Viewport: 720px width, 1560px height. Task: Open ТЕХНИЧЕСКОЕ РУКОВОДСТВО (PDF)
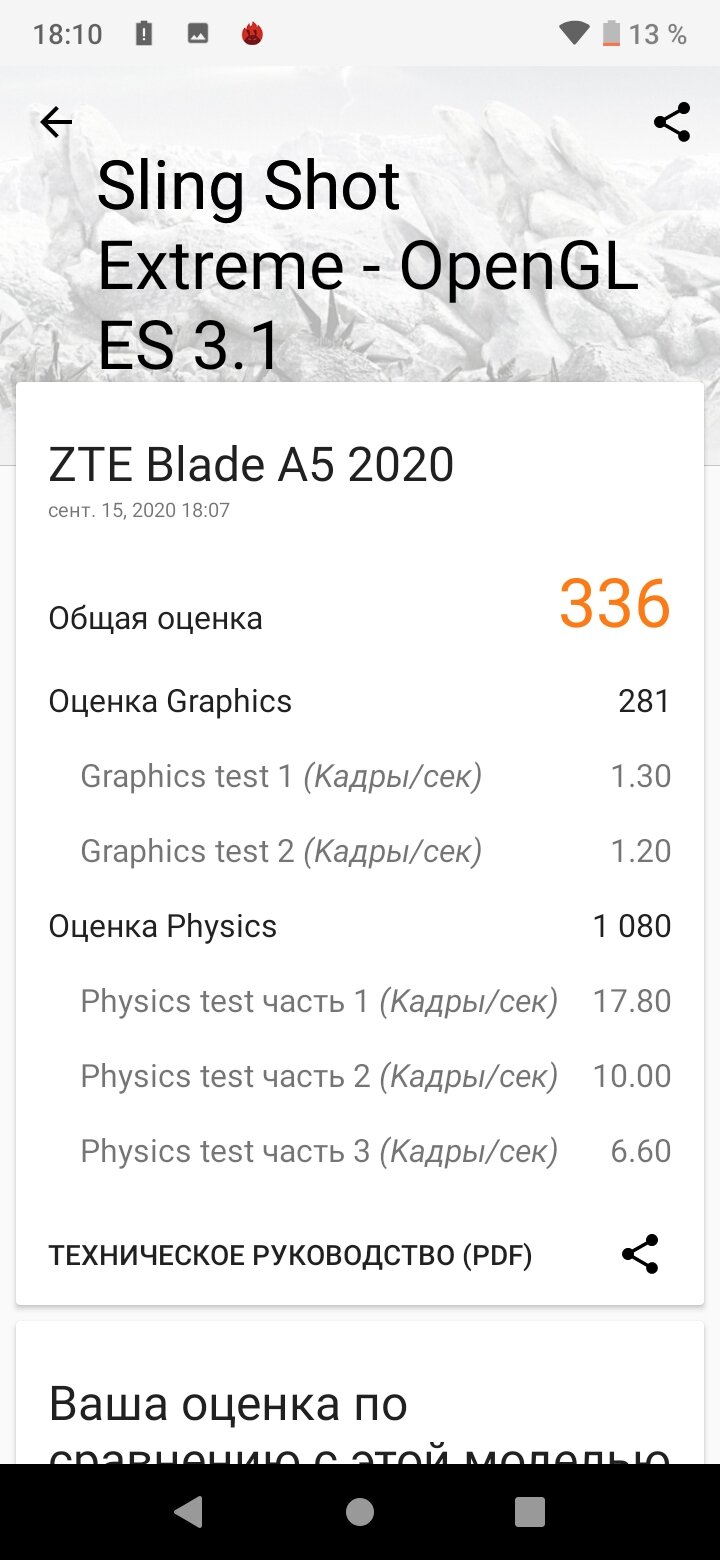(x=290, y=1256)
